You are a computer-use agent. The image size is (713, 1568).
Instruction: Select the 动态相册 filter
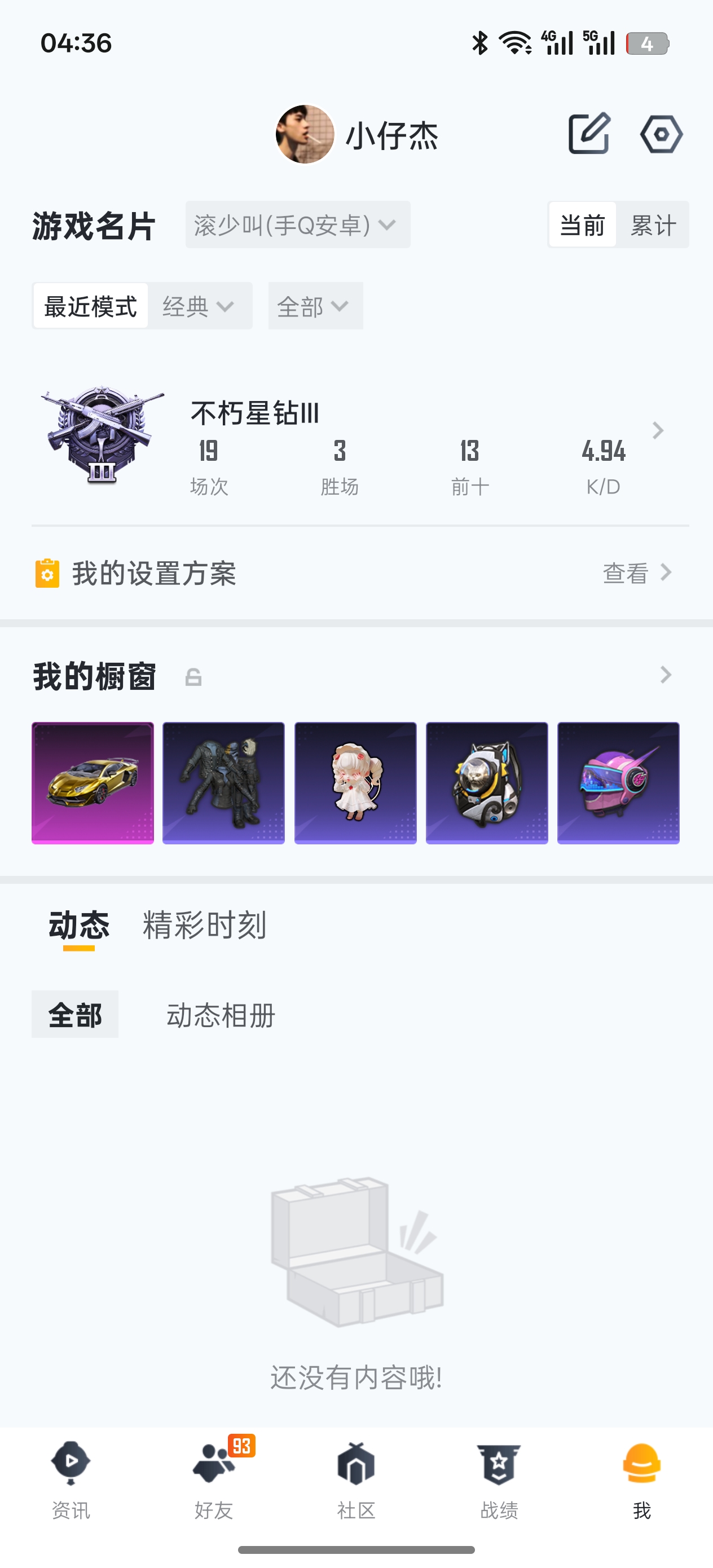tap(221, 1015)
